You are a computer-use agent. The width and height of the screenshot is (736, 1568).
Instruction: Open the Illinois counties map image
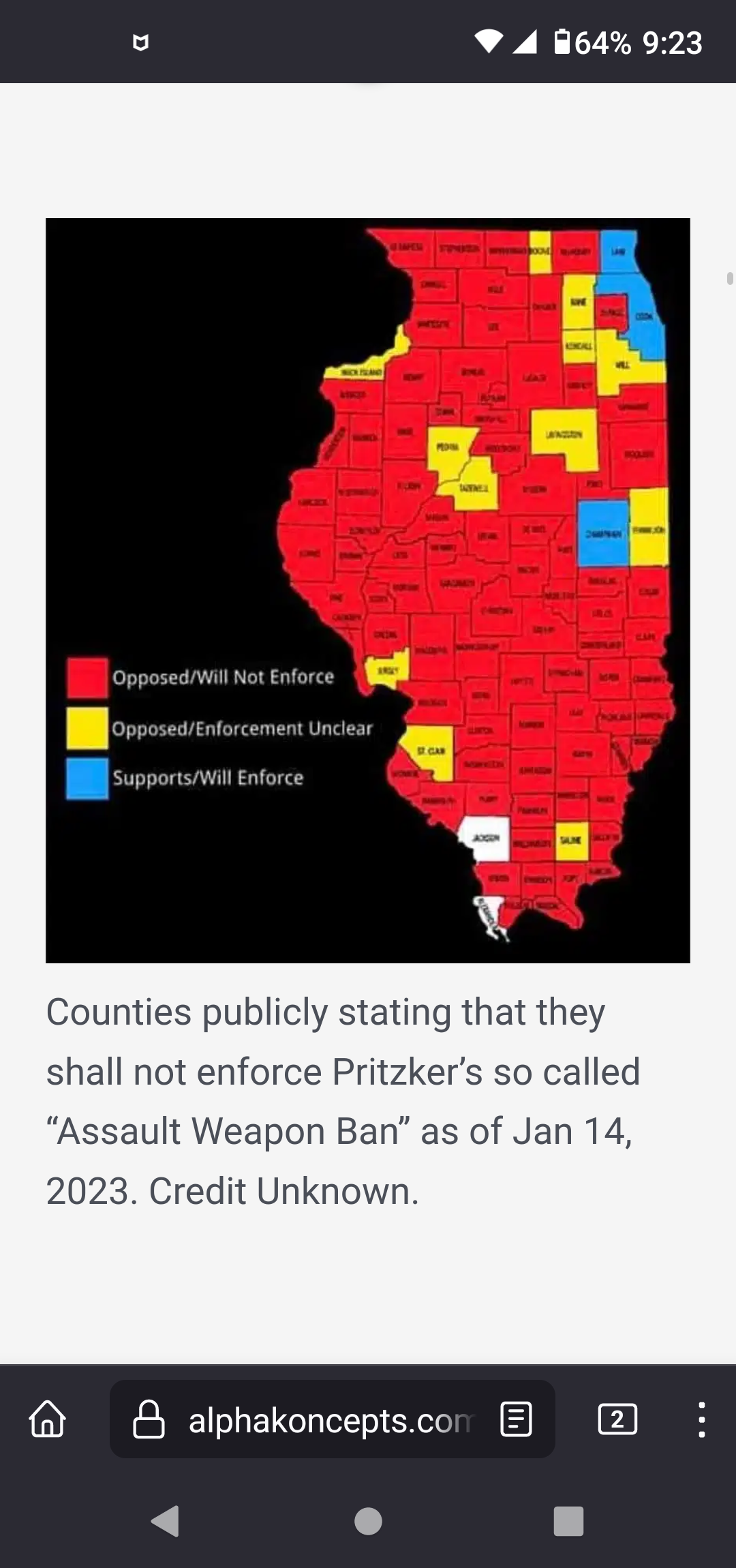pos(368,590)
